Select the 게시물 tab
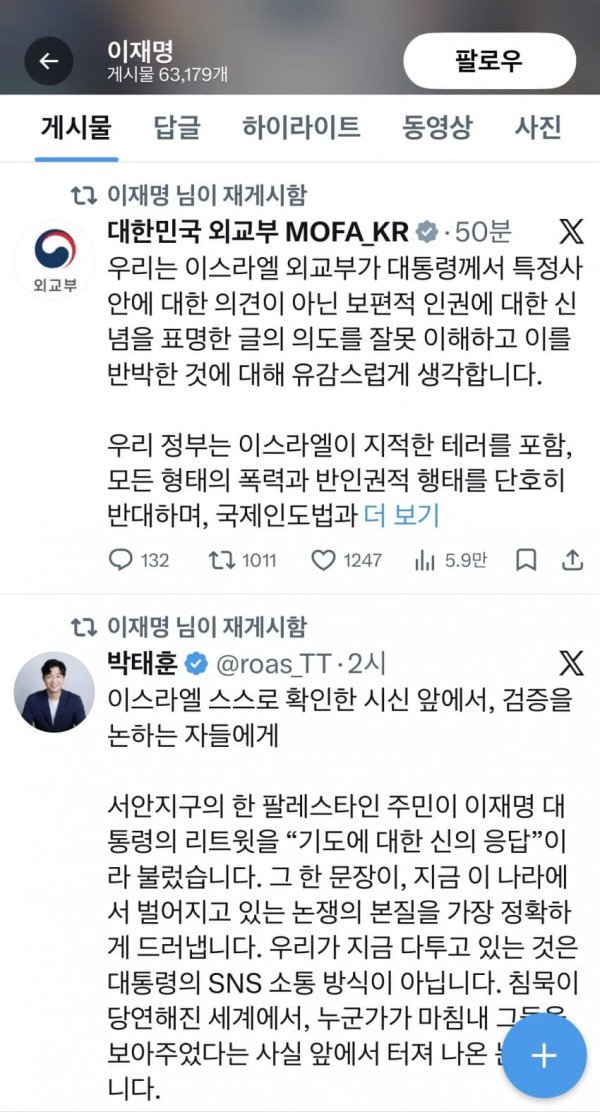The height and width of the screenshot is (1112, 600). pyautogui.click(x=75, y=127)
